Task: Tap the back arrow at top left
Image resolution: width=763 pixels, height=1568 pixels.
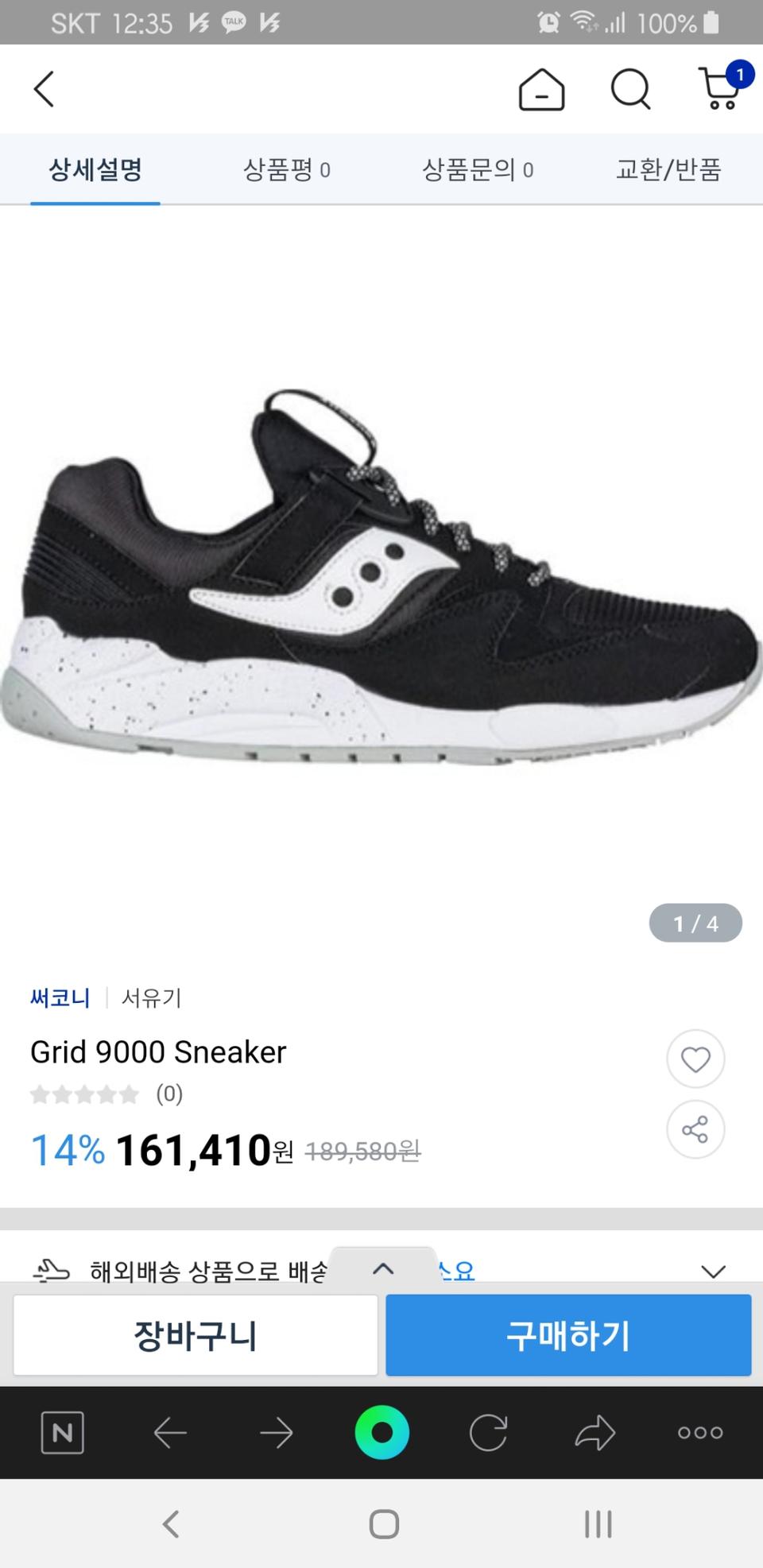Action: click(45, 89)
